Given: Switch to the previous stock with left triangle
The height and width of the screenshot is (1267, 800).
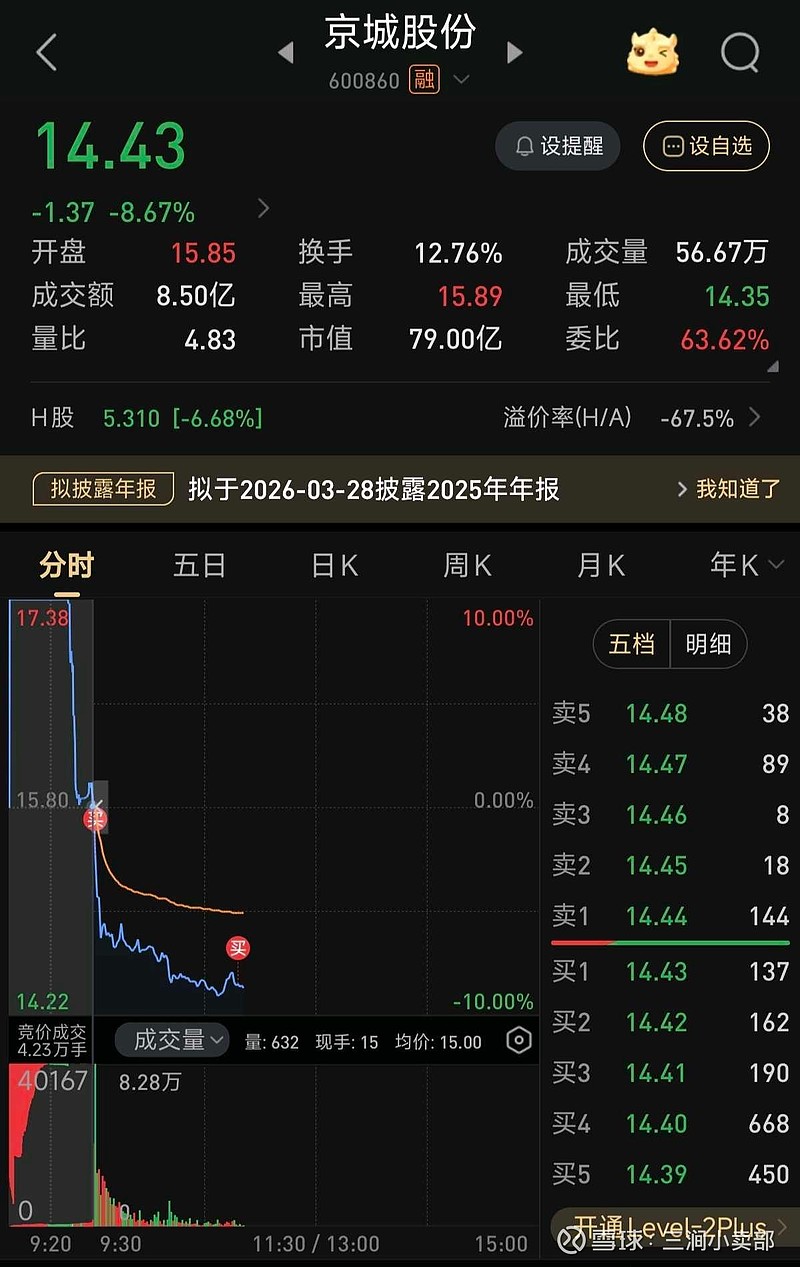Looking at the screenshot, I should tap(286, 52).
